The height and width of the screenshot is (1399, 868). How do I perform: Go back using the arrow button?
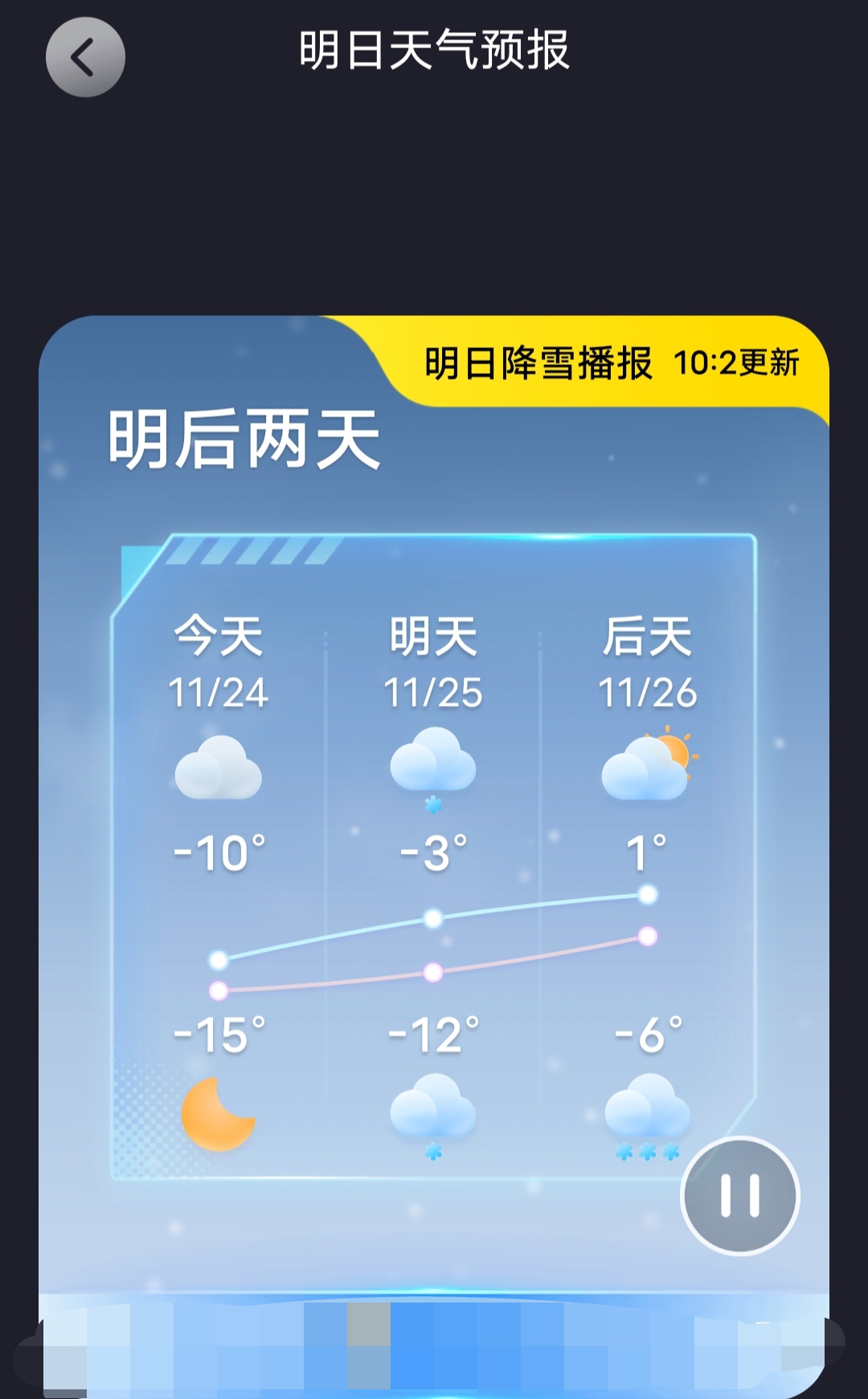(85, 57)
